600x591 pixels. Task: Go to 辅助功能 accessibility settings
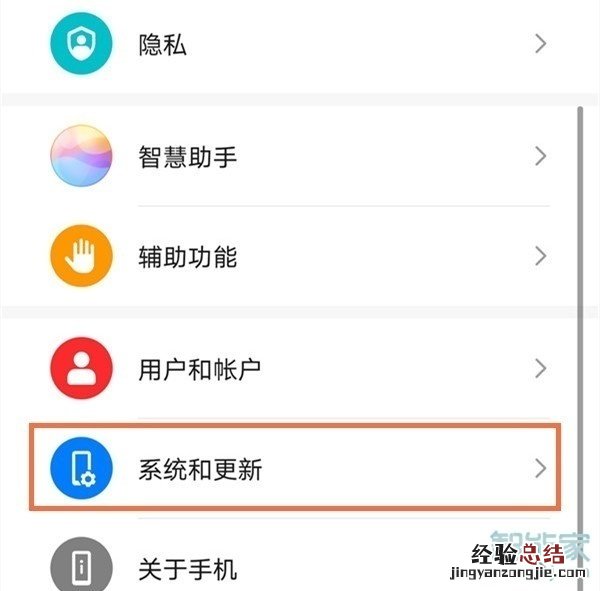(300, 257)
